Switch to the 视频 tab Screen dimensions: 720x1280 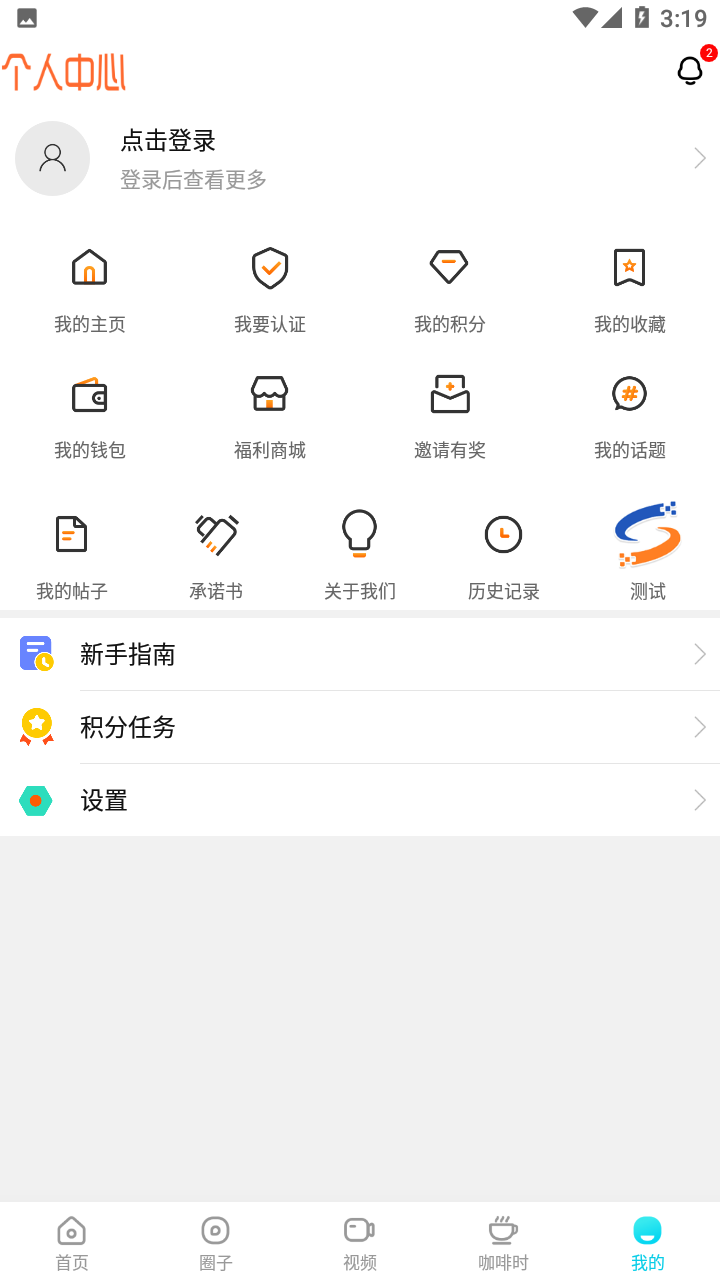pos(360,1242)
